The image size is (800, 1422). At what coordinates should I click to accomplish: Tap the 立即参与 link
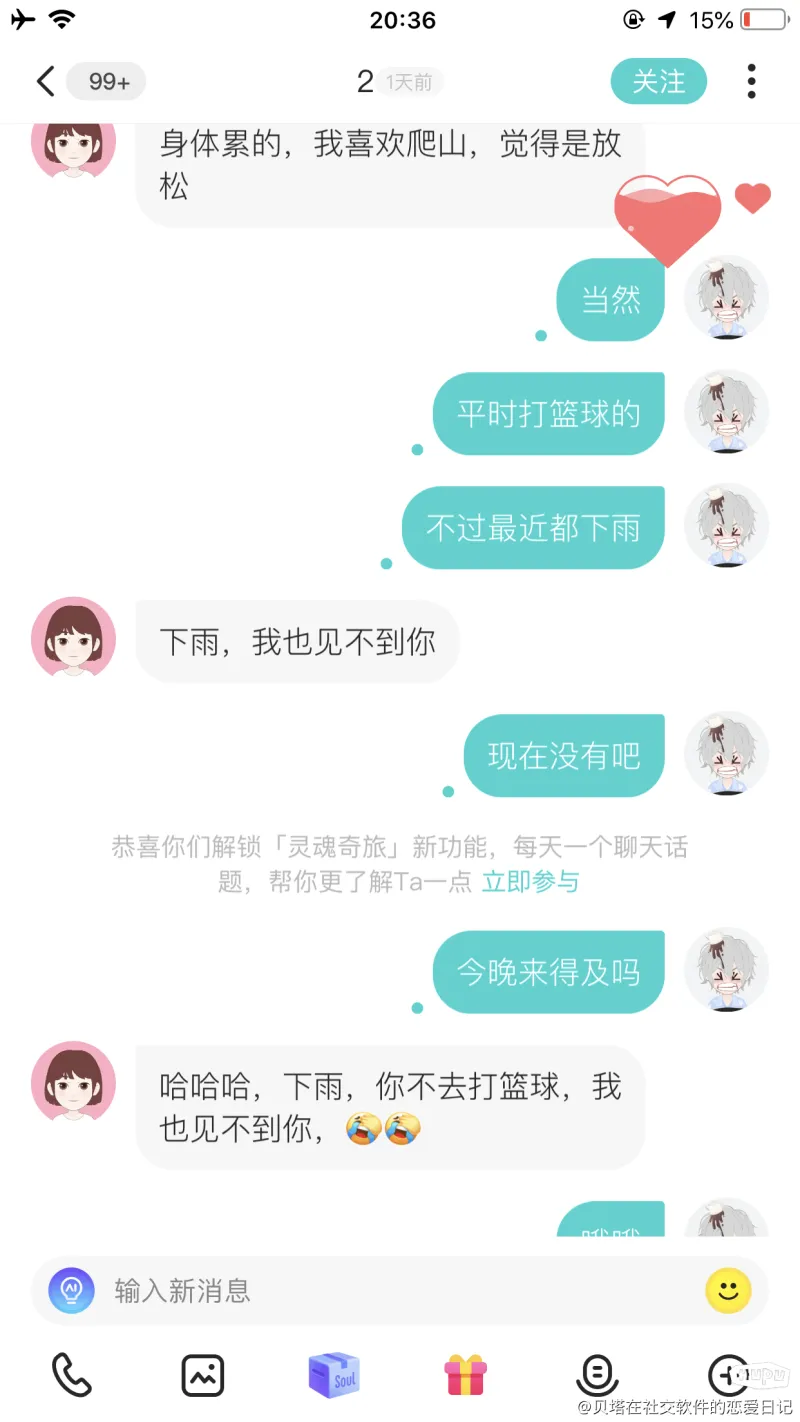530,881
